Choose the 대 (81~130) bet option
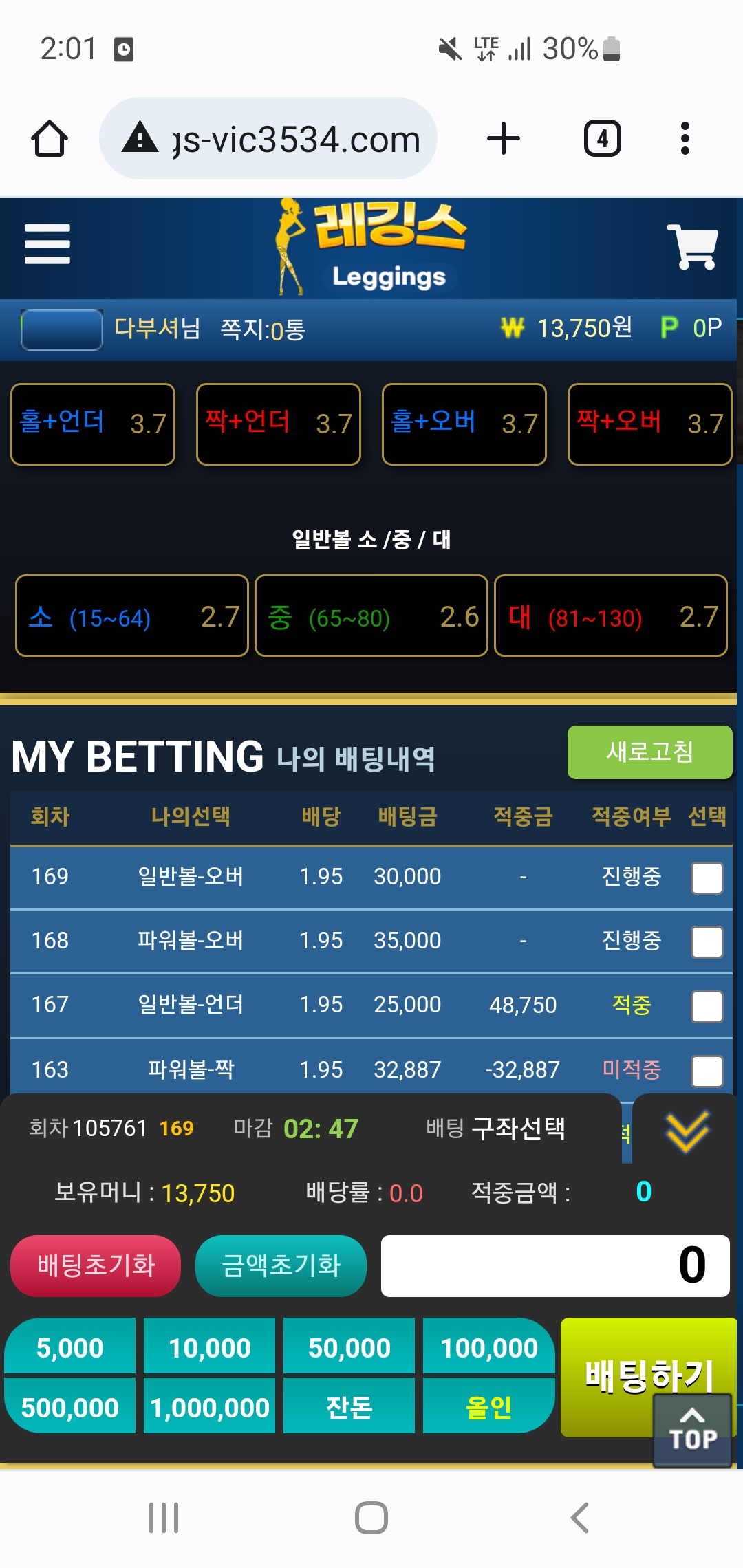The height and width of the screenshot is (1568, 743). tap(611, 616)
